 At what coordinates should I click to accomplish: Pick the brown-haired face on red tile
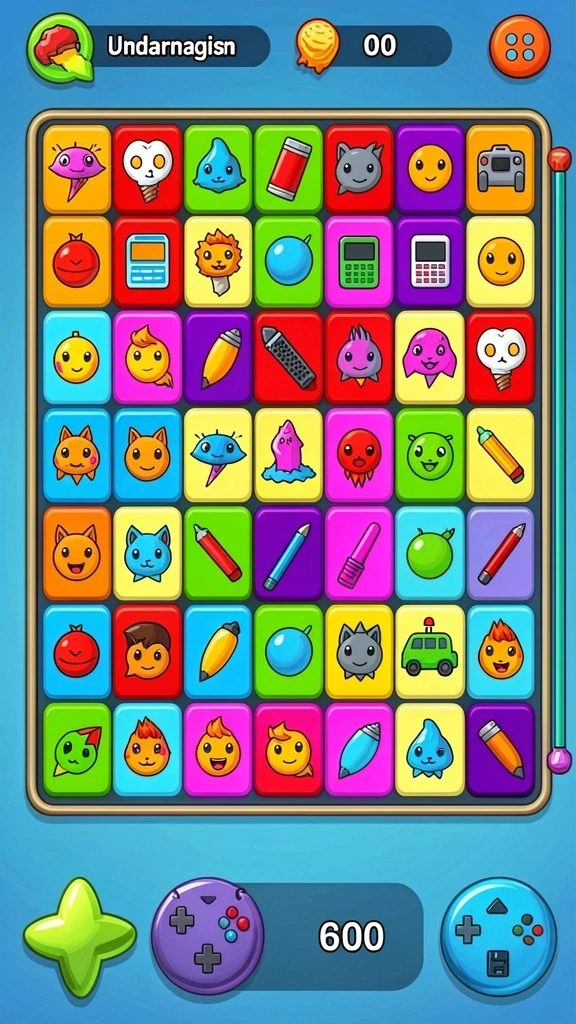pos(148,651)
